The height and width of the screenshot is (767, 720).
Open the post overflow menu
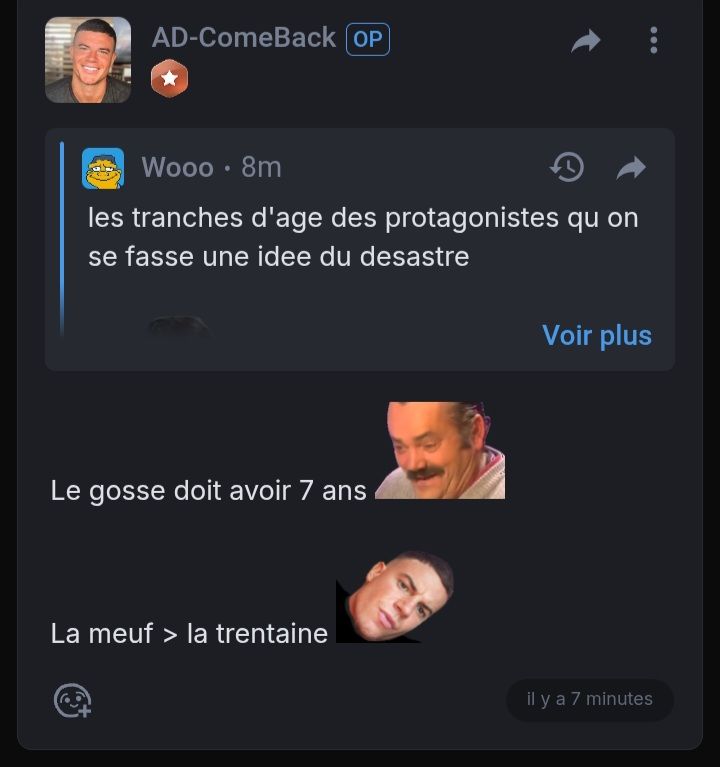pyautogui.click(x=653, y=41)
